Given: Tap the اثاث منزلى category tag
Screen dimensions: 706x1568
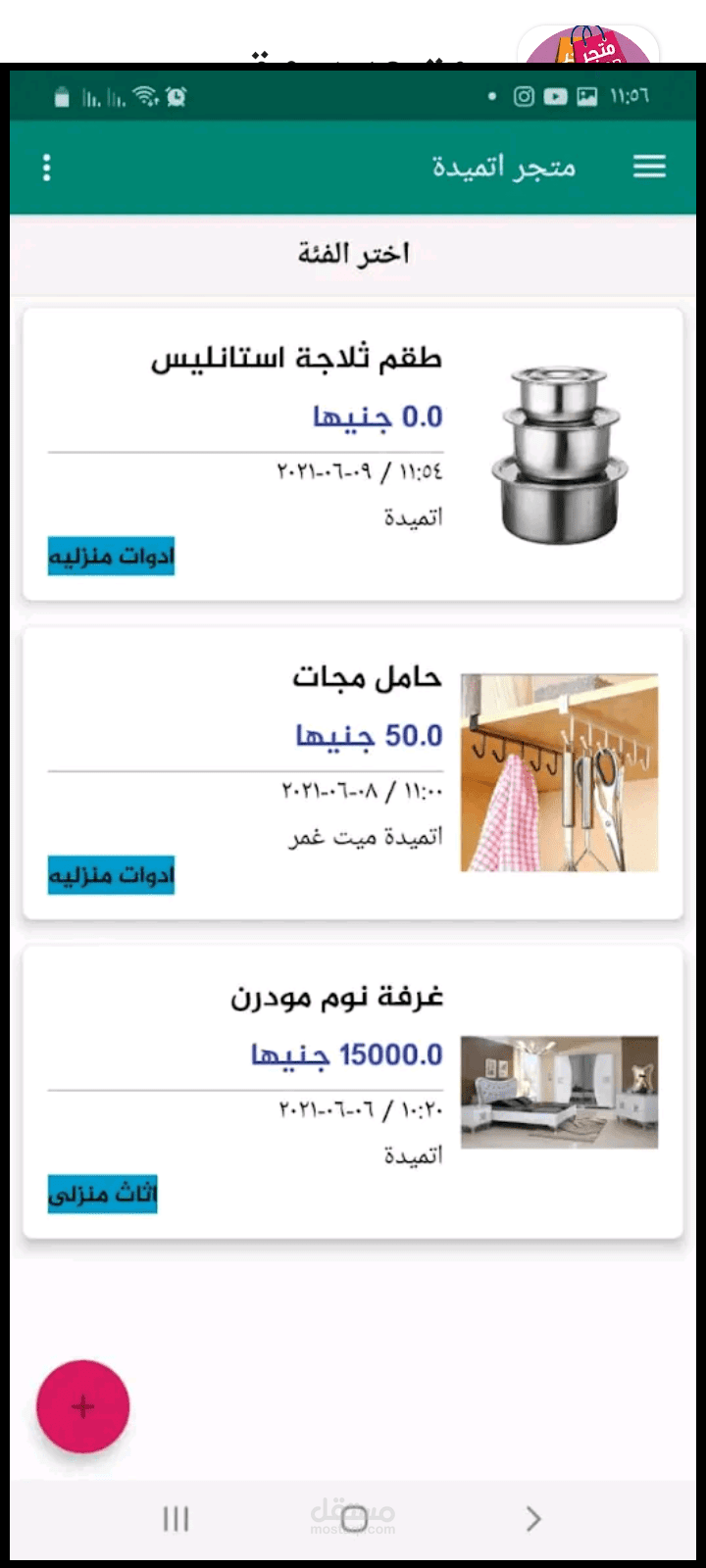Looking at the screenshot, I should (103, 1195).
